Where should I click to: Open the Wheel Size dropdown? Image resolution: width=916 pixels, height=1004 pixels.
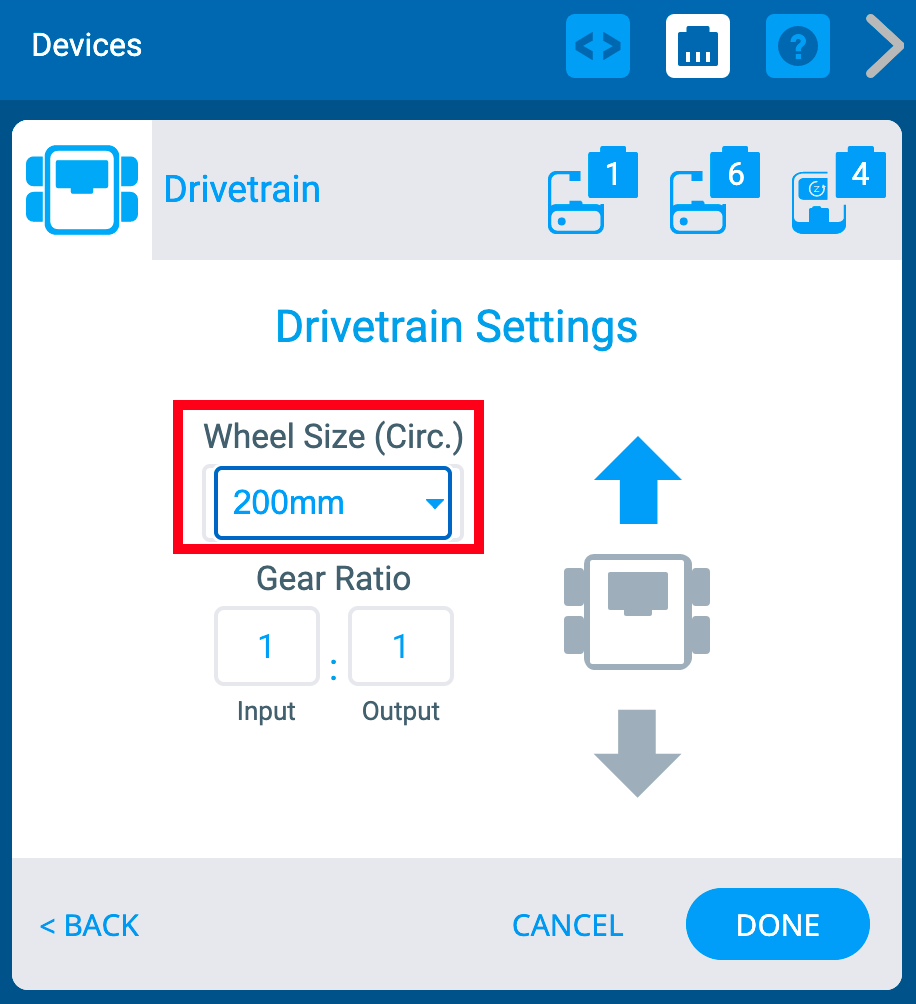(332, 503)
